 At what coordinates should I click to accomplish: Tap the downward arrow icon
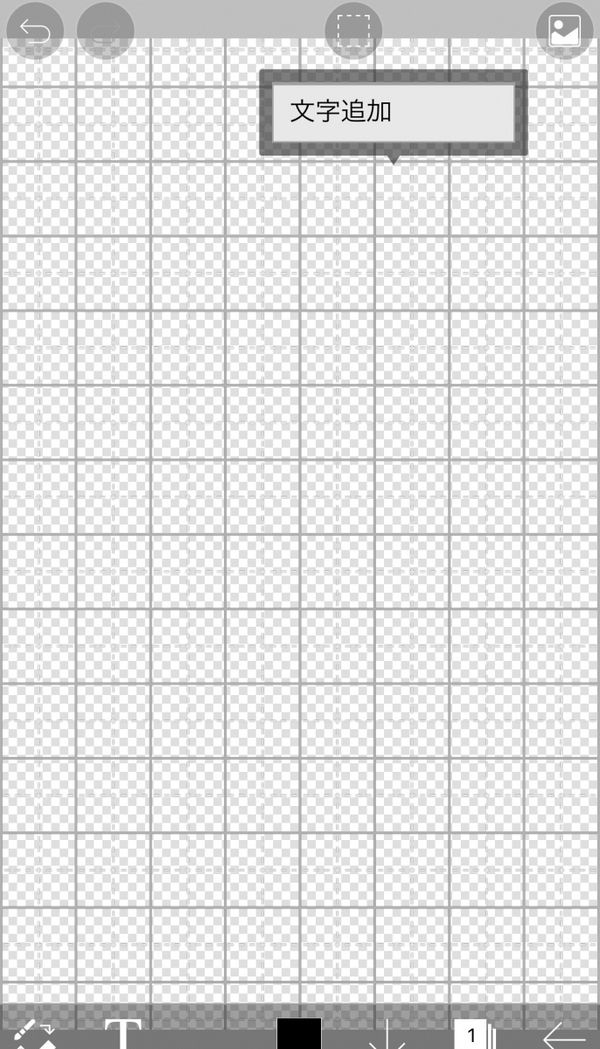click(387, 1036)
